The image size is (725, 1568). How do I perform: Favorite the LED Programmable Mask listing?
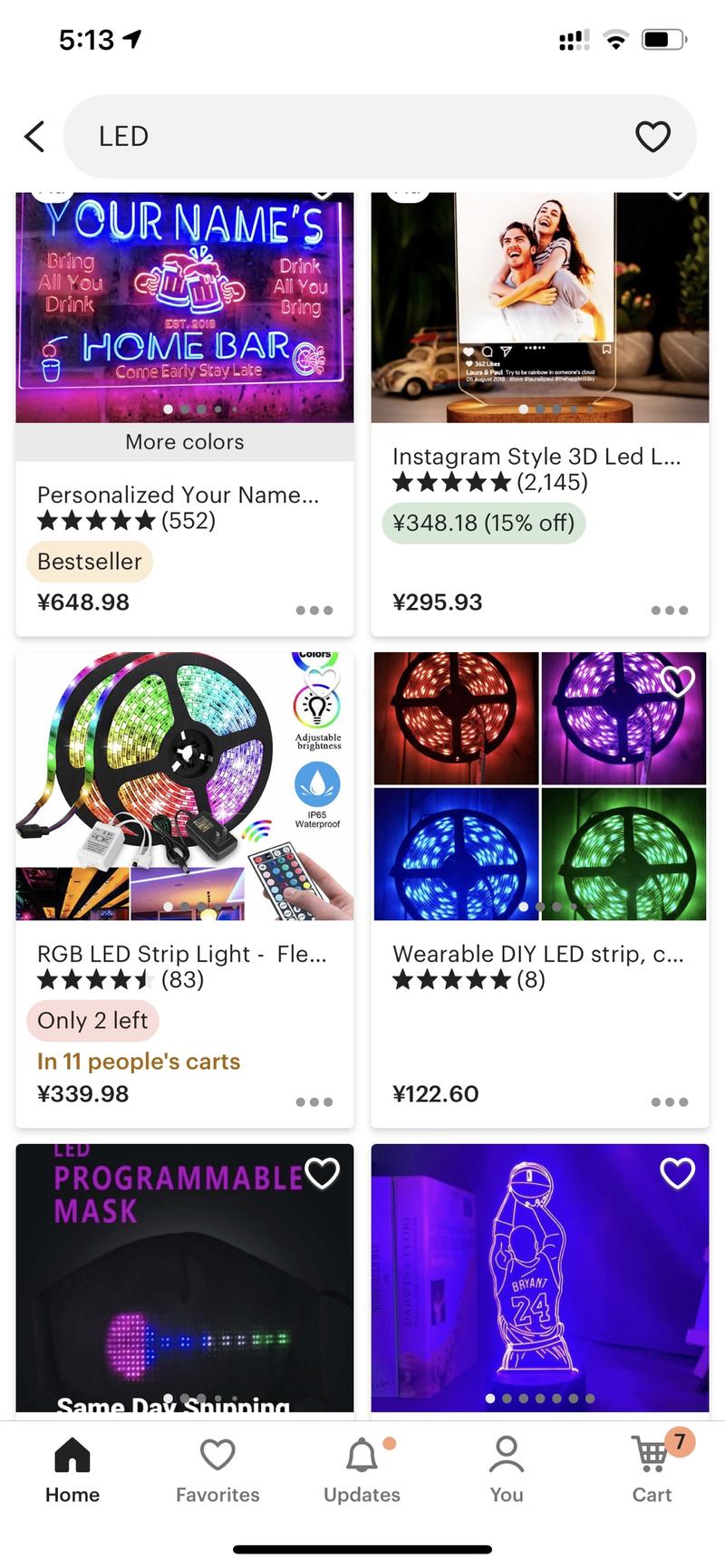click(322, 1171)
